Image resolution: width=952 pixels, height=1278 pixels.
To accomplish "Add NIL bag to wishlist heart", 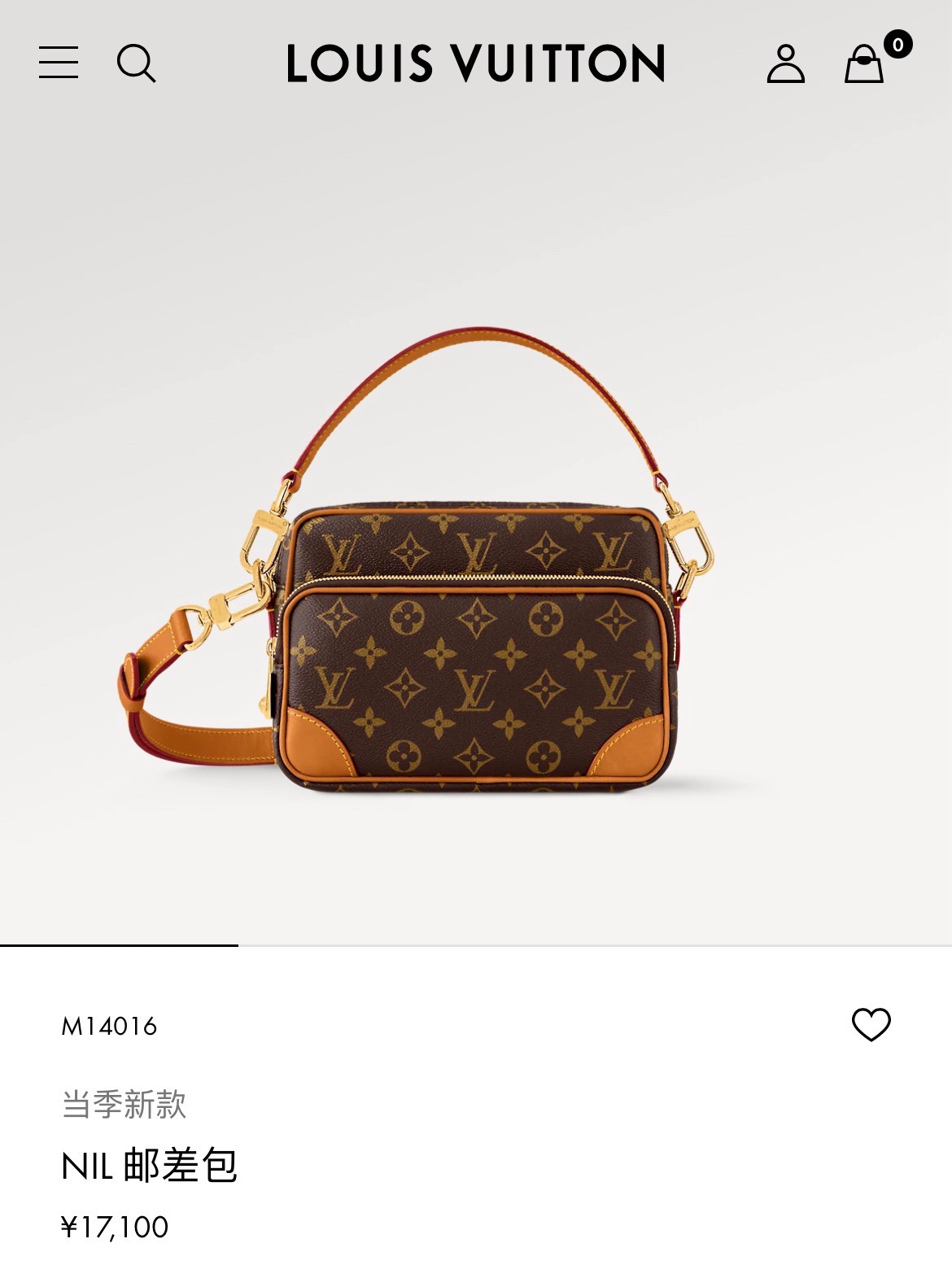I will point(871,1024).
